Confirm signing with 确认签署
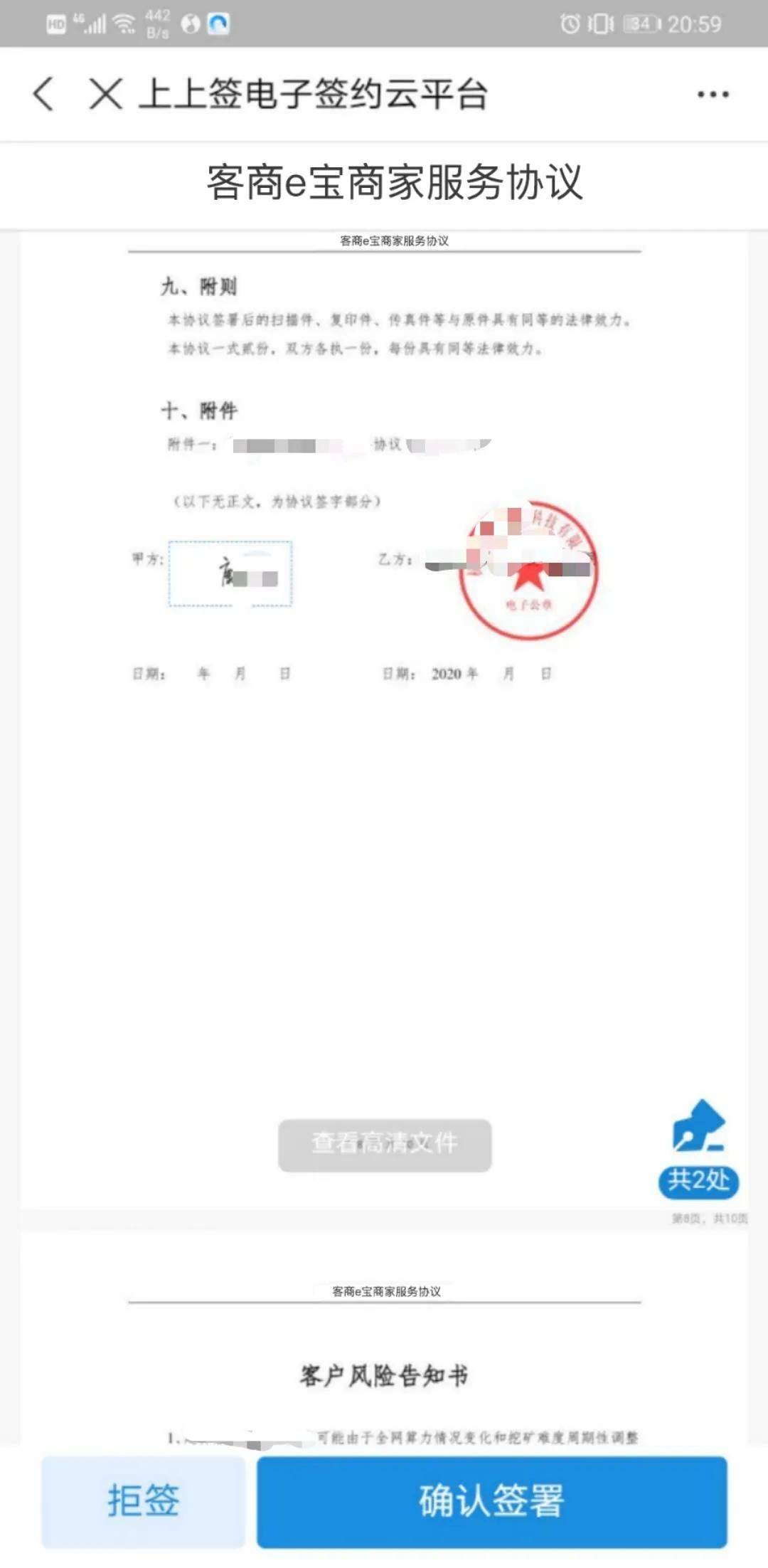 click(x=491, y=1501)
